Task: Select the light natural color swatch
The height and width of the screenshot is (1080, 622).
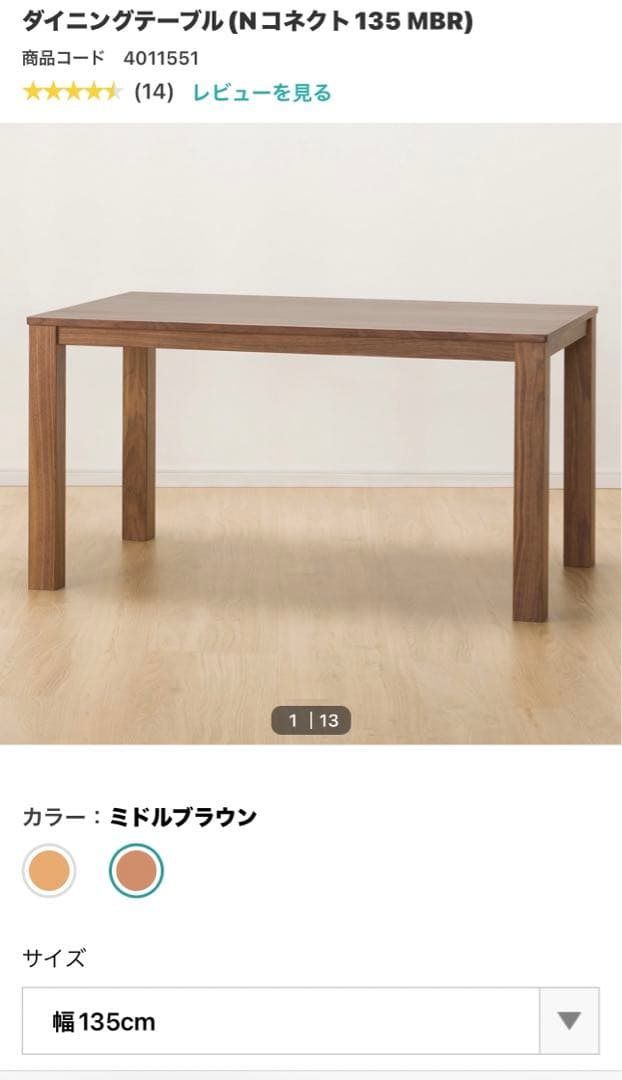Action: 49,871
